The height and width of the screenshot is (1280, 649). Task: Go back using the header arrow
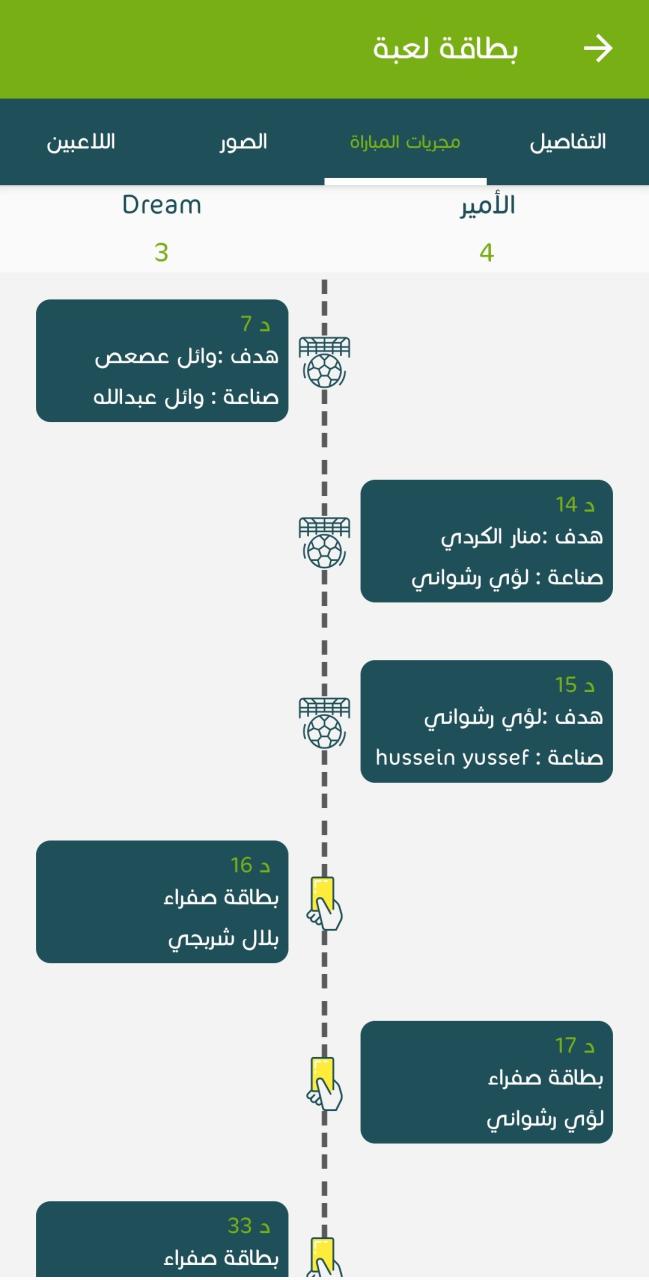(597, 49)
